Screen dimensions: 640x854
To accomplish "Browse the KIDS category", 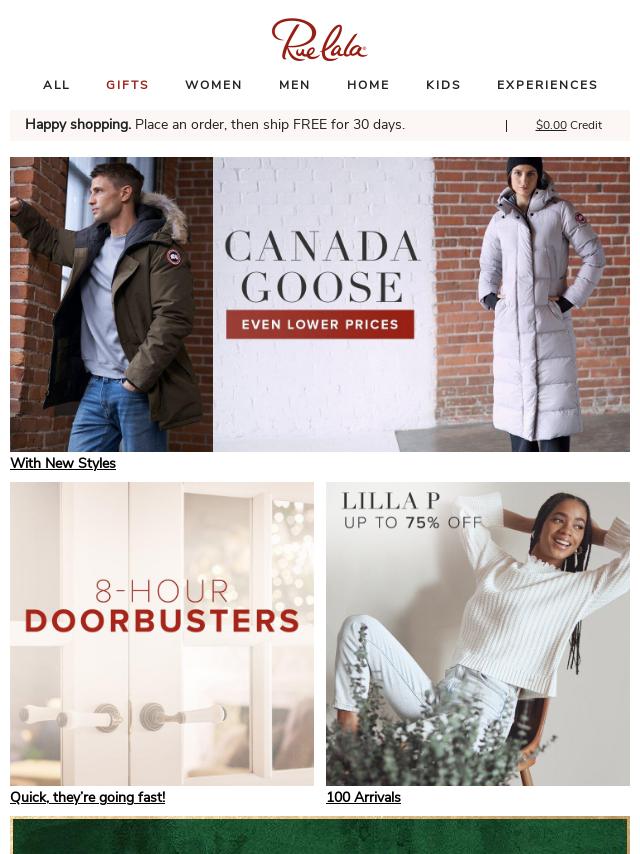I will (443, 85).
